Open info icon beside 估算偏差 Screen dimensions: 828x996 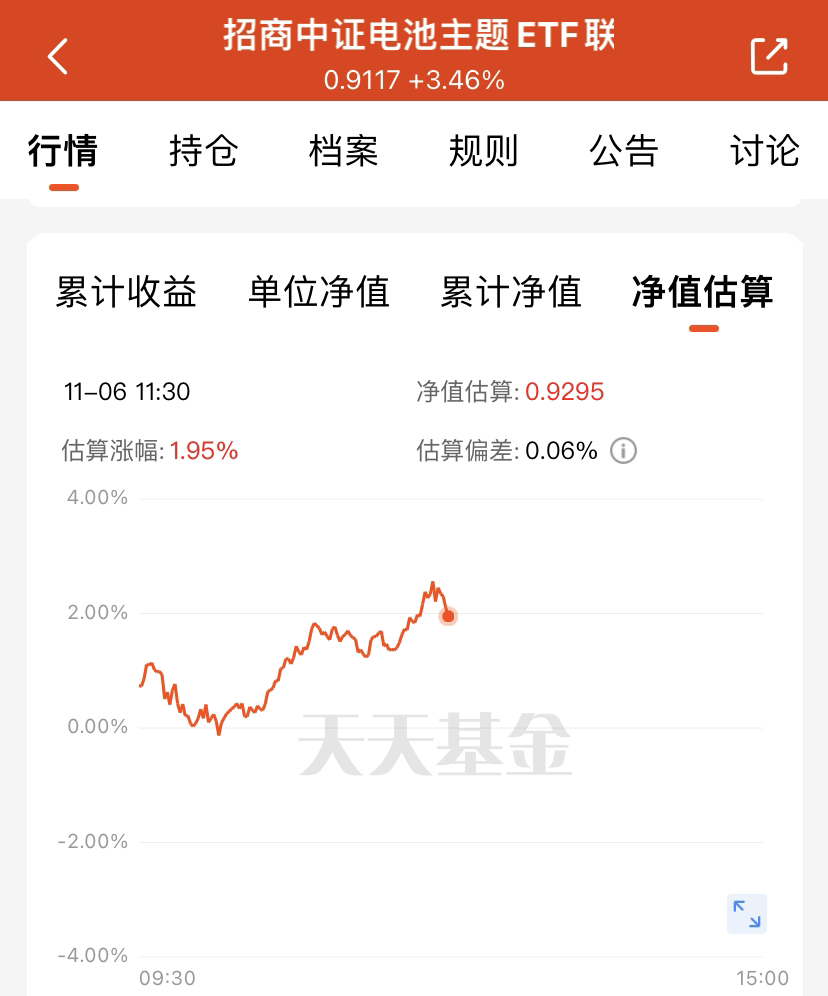click(x=623, y=451)
